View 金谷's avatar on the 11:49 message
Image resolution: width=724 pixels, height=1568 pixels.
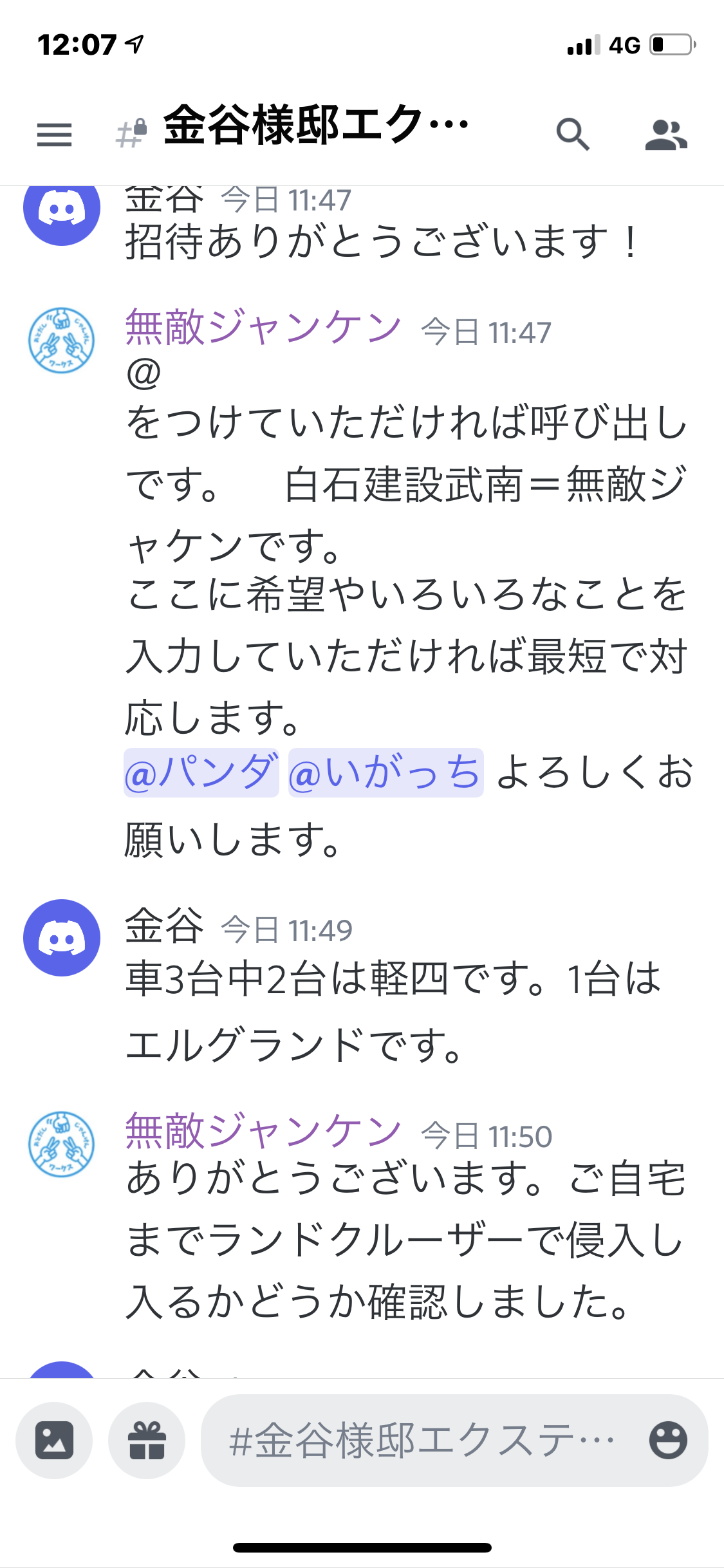coord(62,938)
